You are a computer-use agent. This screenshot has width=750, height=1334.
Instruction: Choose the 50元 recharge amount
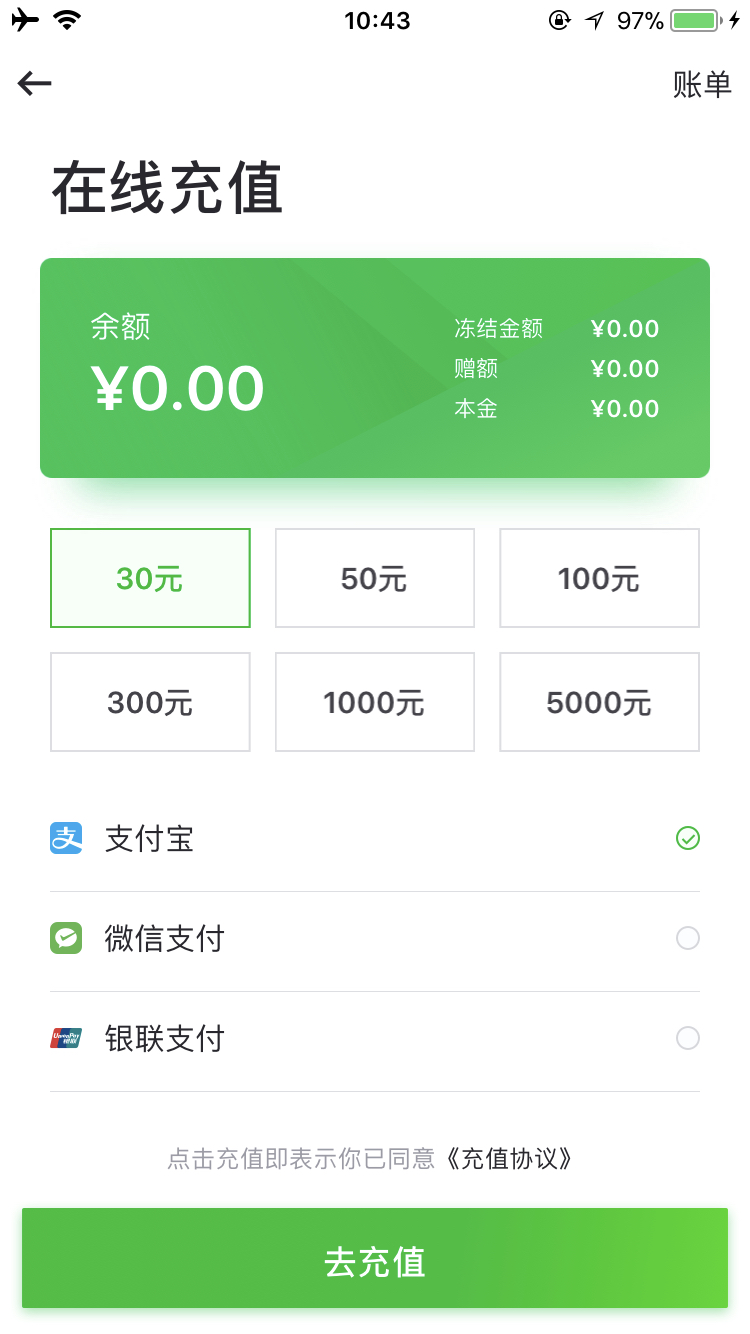[x=375, y=578]
